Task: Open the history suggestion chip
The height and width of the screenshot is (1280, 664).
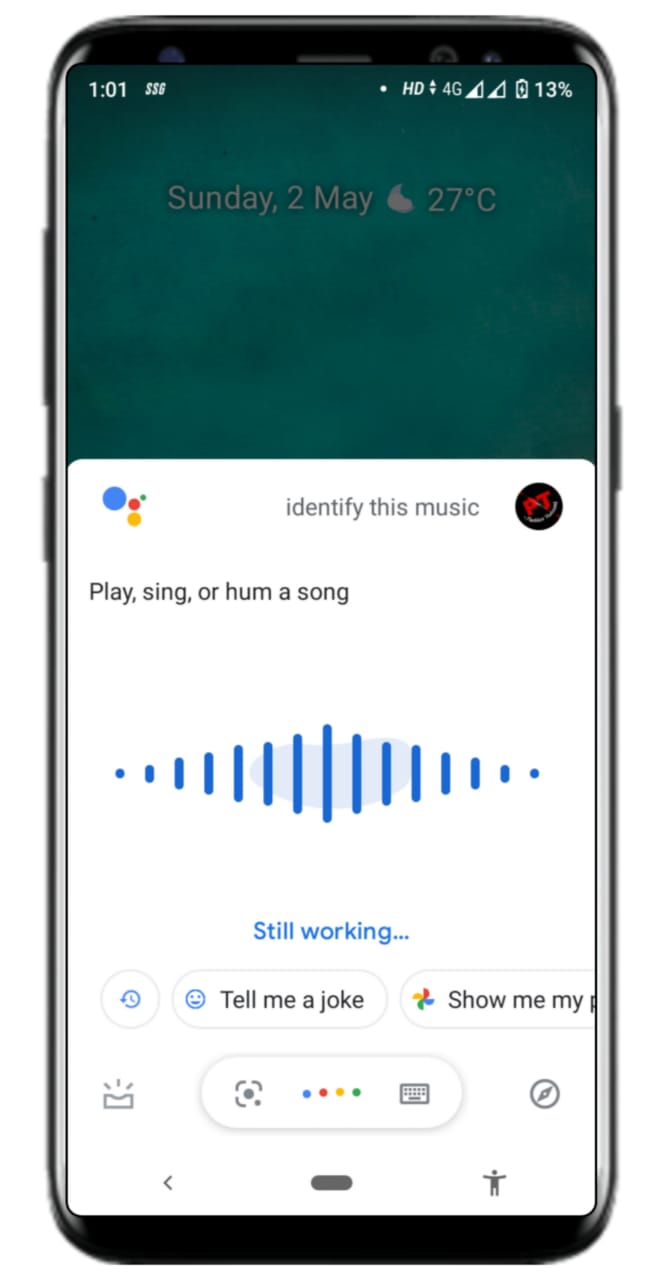Action: [130, 999]
